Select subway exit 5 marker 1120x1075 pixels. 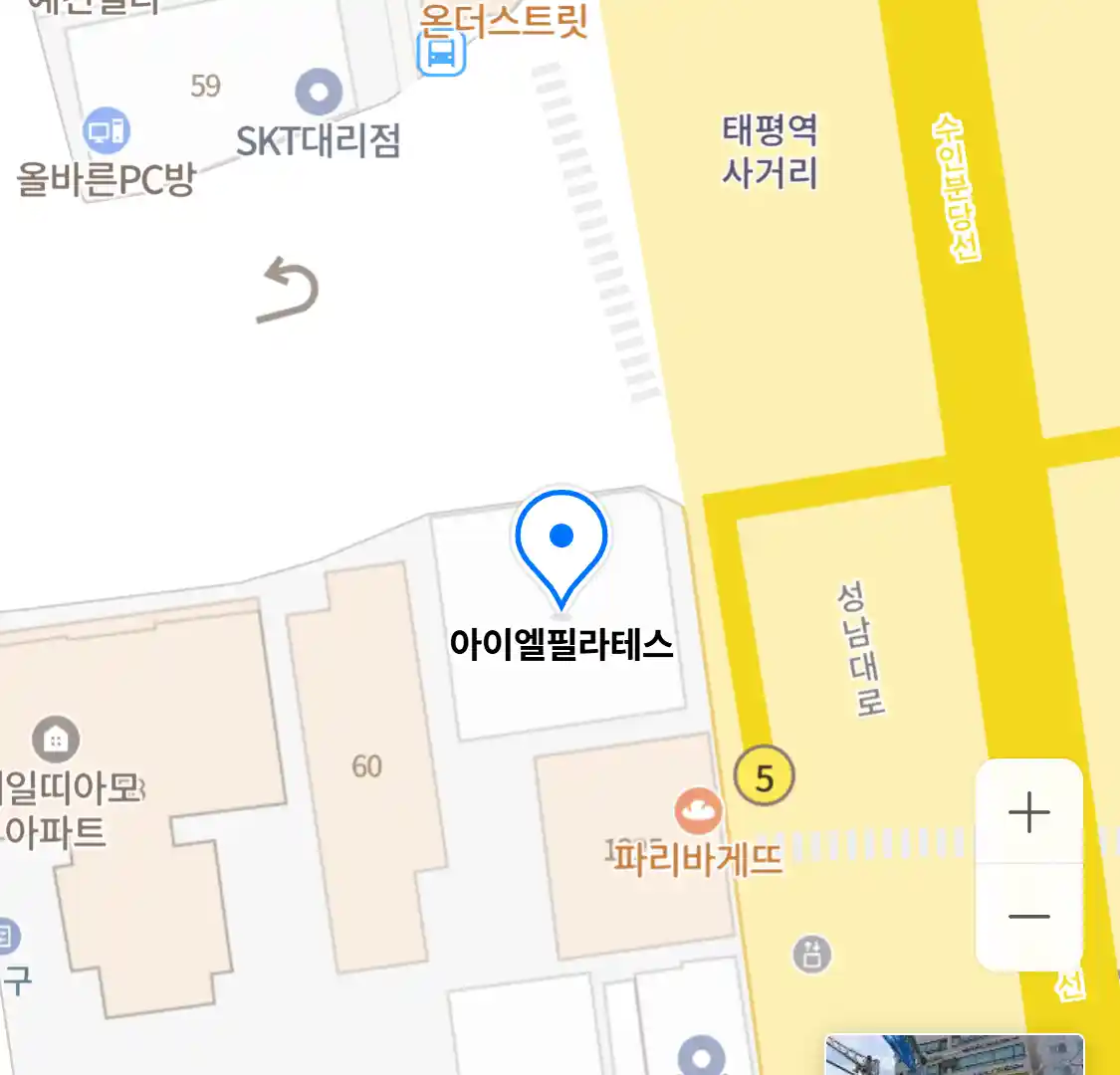coord(764,776)
